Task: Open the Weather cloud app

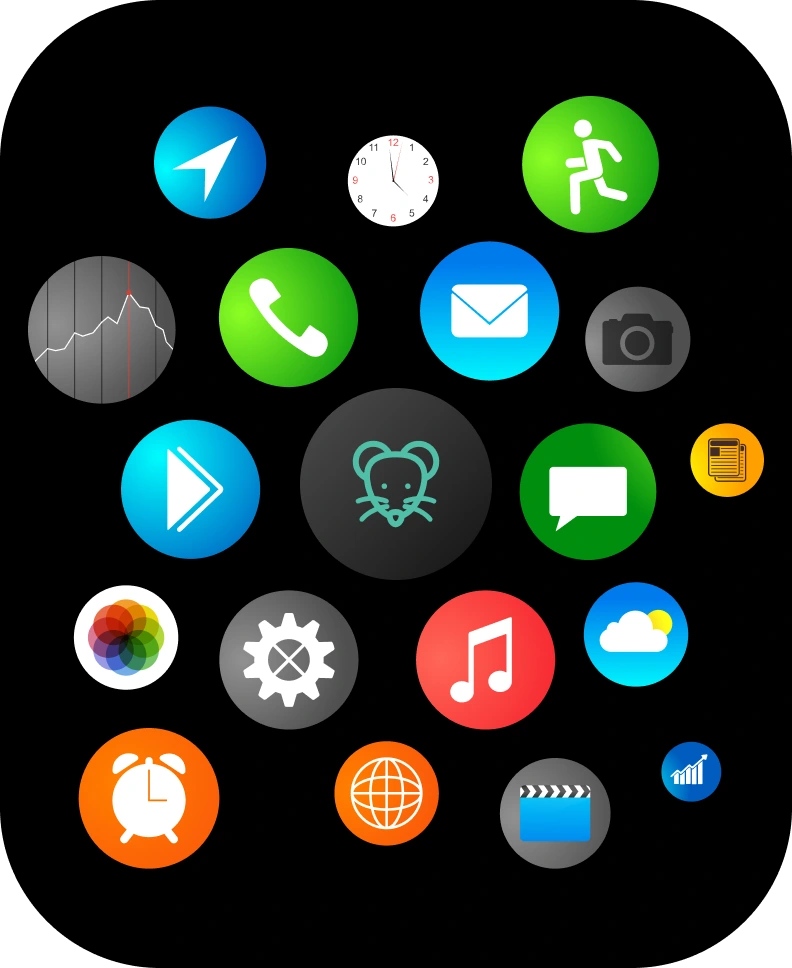Action: pos(635,634)
